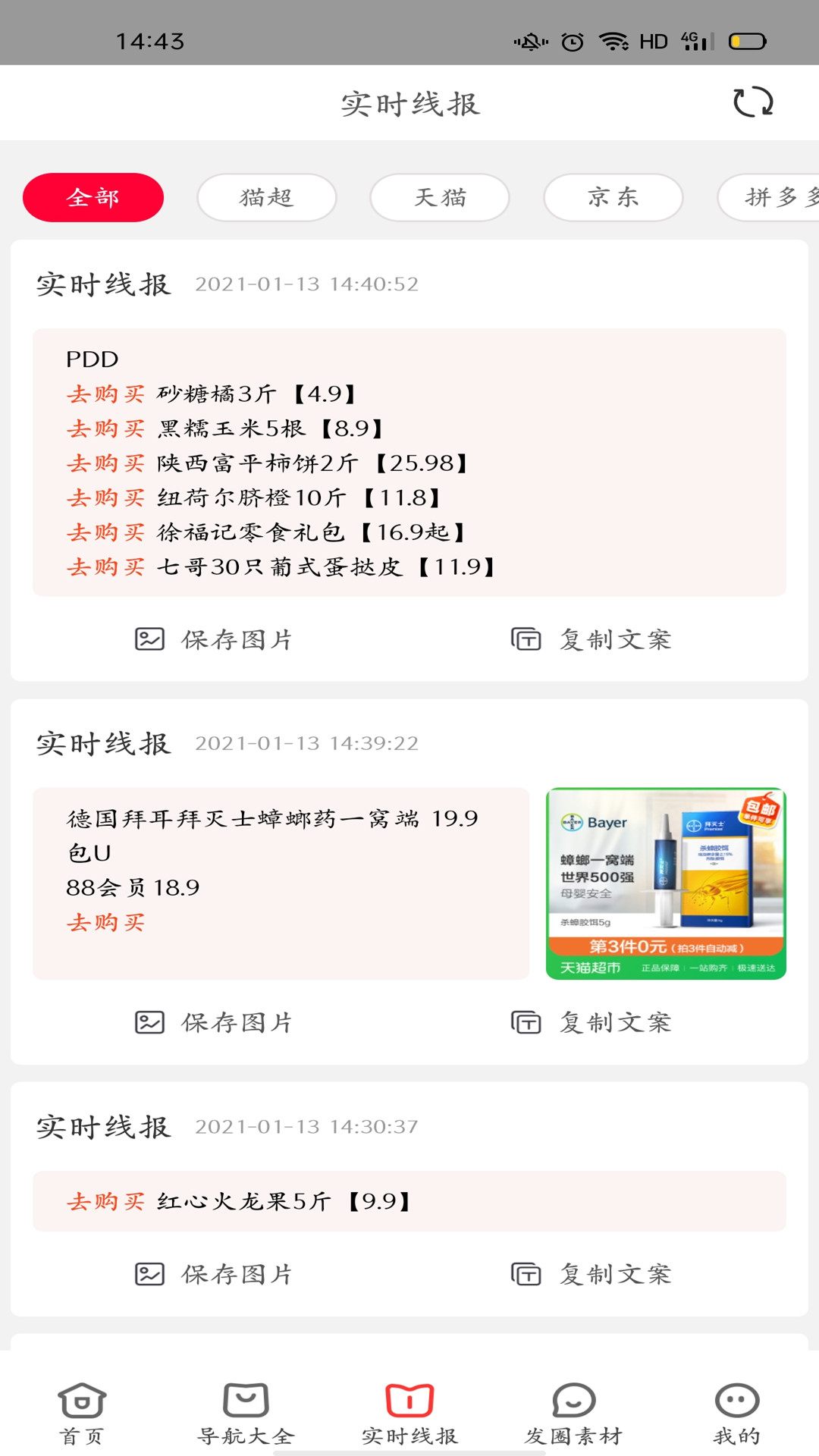Open 去购买 link for 黑糯玉米5根

pyautogui.click(x=105, y=429)
